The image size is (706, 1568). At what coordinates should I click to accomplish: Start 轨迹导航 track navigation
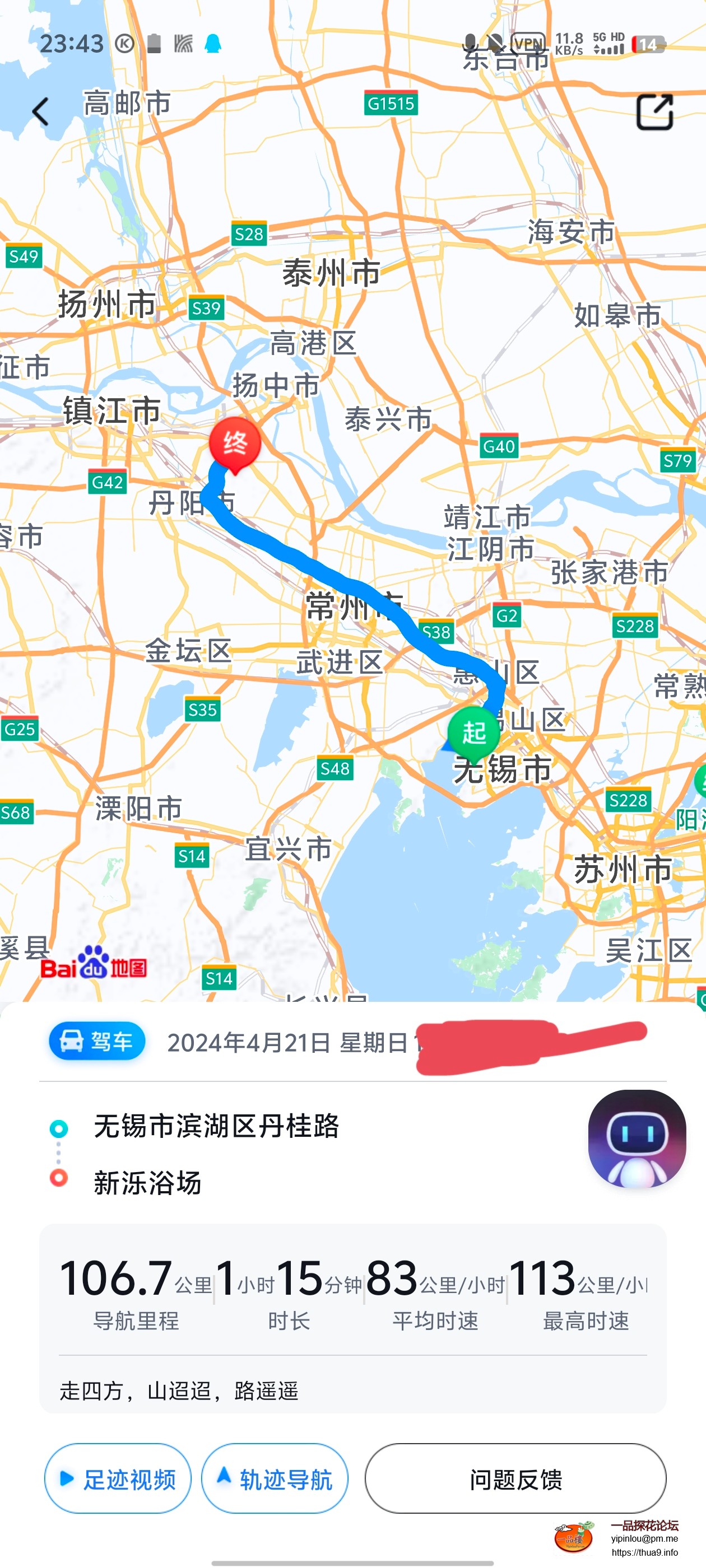[x=275, y=1478]
